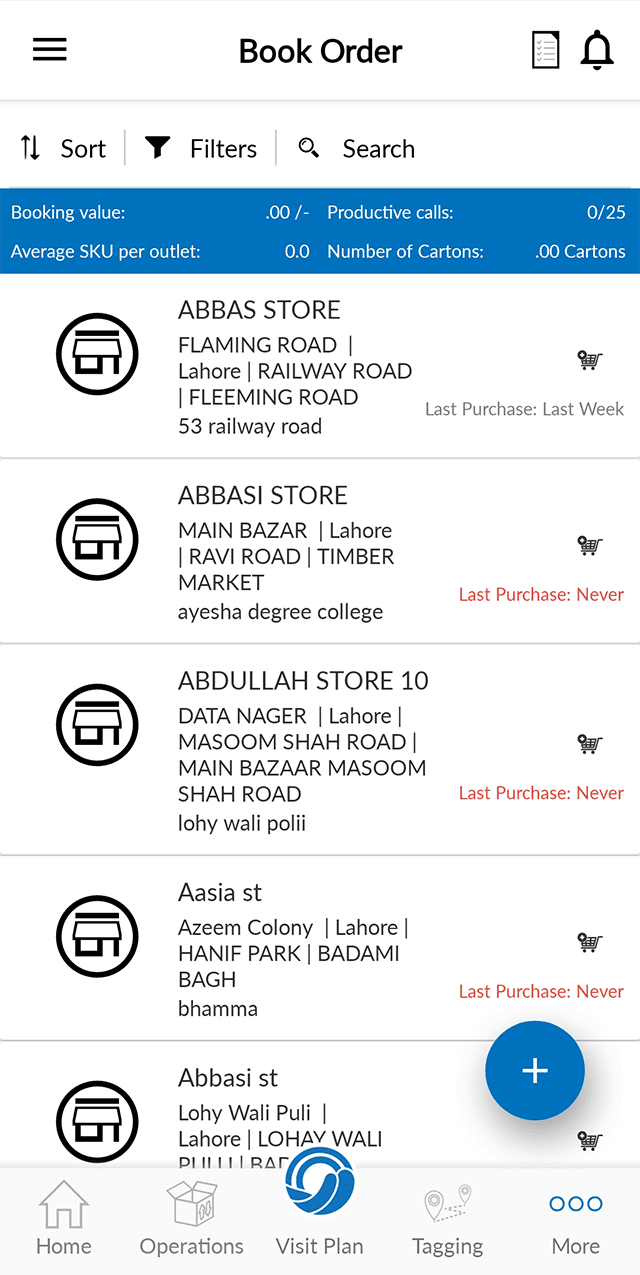This screenshot has height=1275, width=640.
Task: Sort the outlet list
Action: click(x=63, y=149)
